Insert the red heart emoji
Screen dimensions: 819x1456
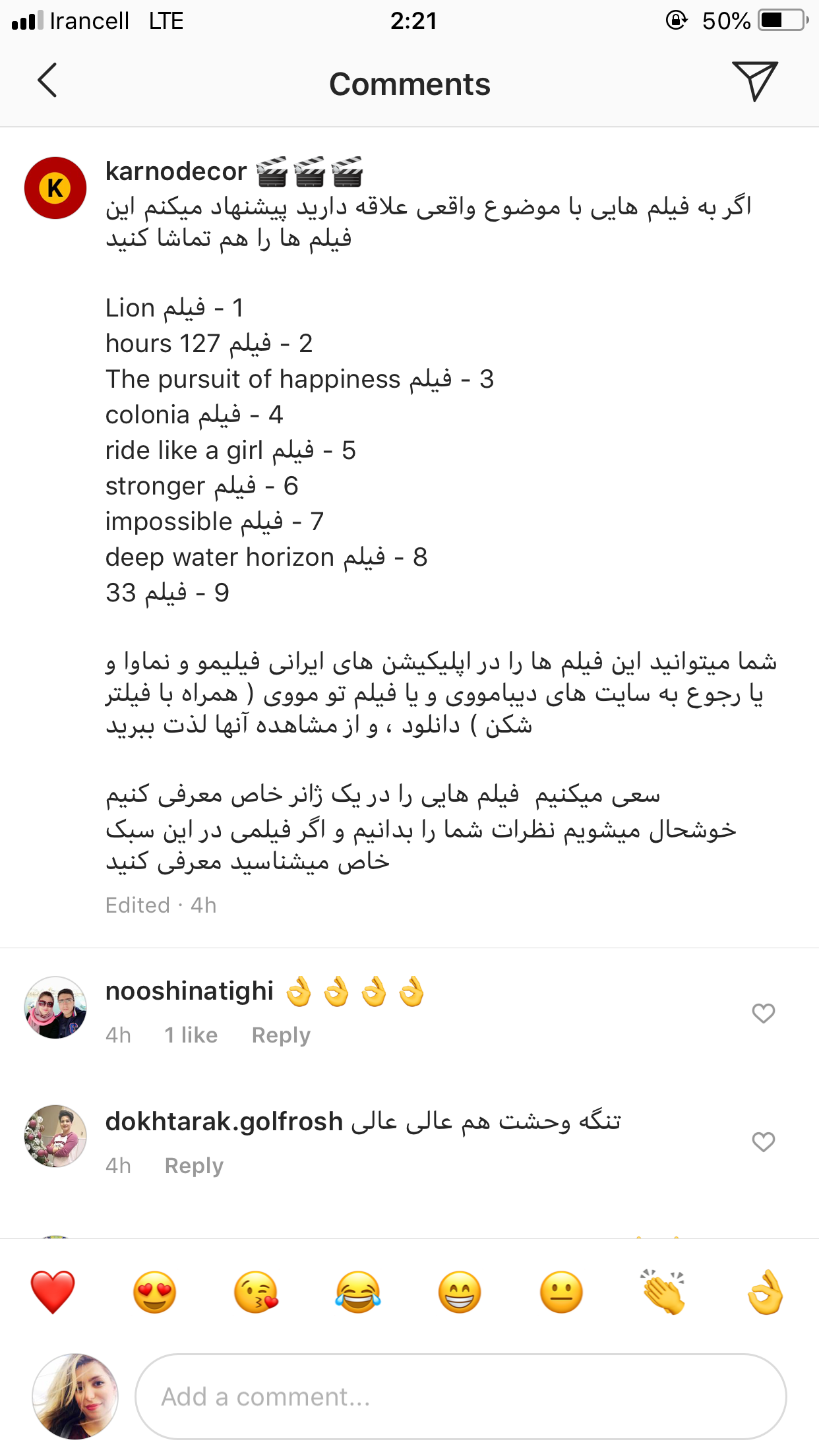[53, 1292]
